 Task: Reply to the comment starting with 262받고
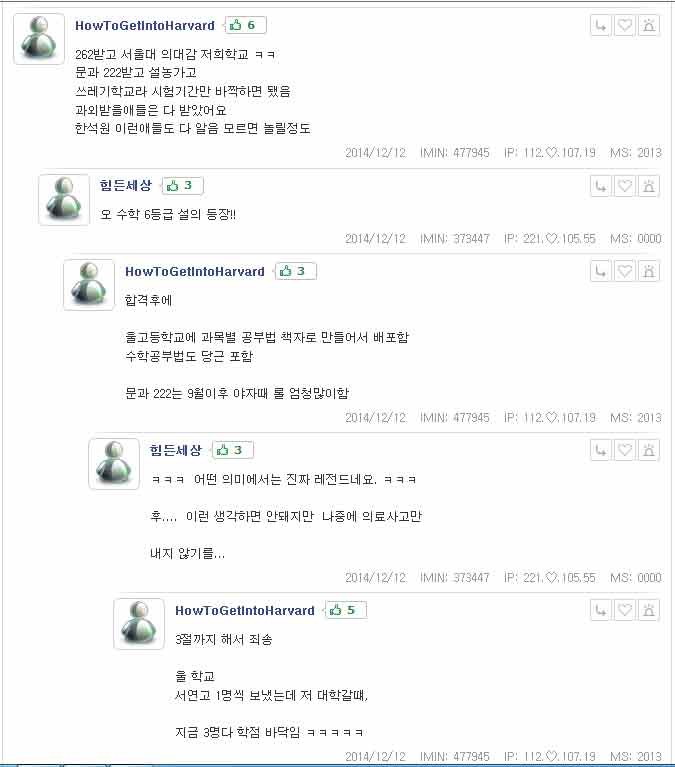pyautogui.click(x=600, y=25)
